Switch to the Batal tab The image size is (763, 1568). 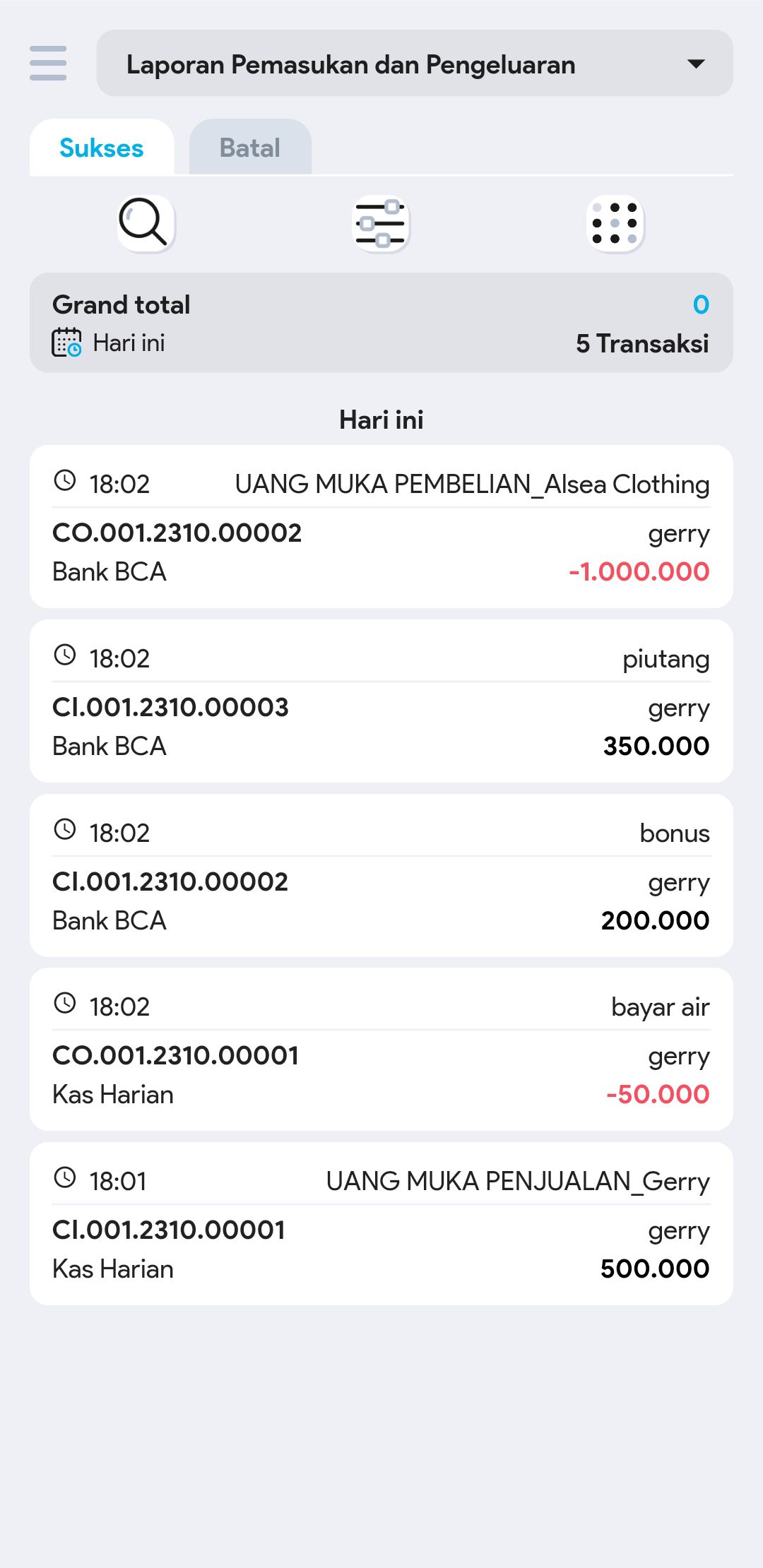tap(250, 148)
